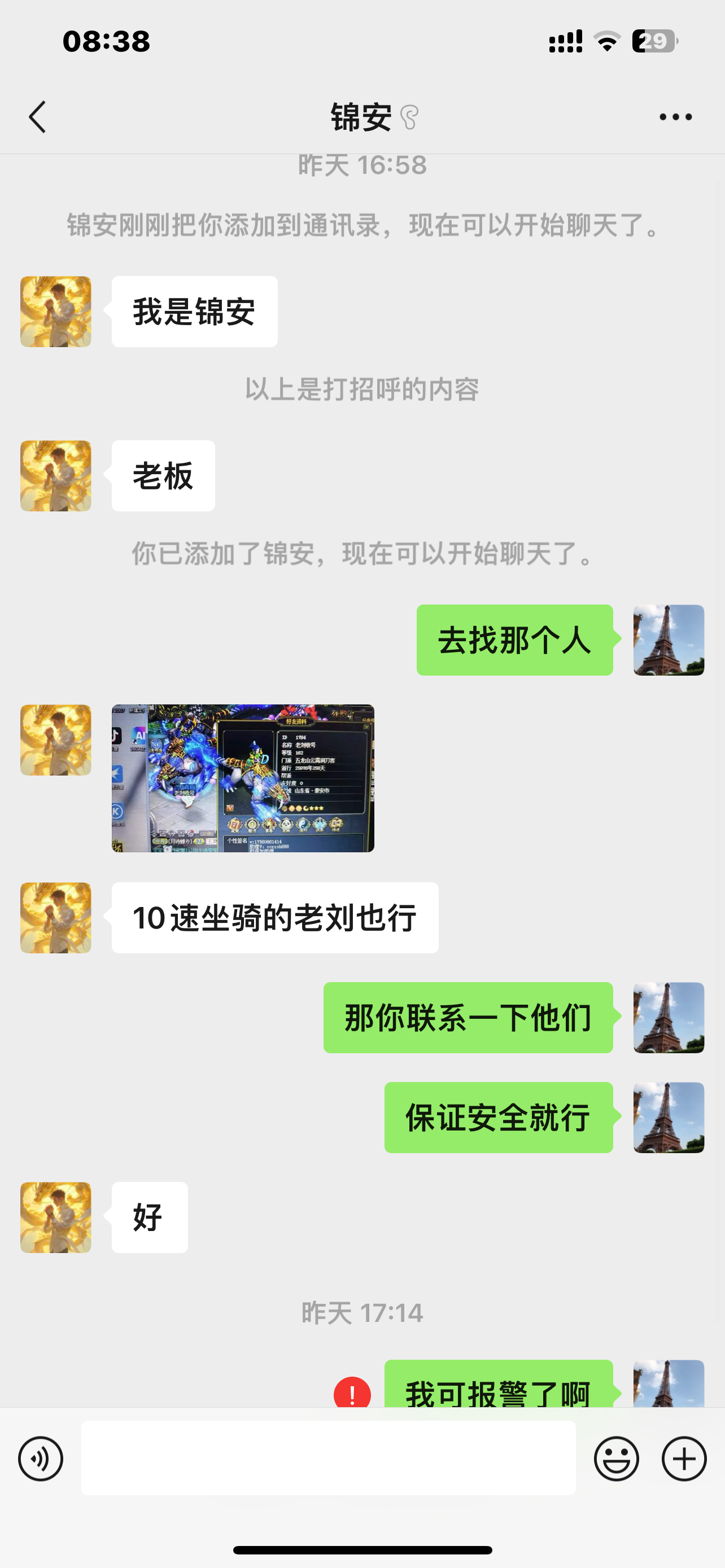Tap the red failed-to-send warning icon
The image size is (725, 1568).
(352, 1392)
